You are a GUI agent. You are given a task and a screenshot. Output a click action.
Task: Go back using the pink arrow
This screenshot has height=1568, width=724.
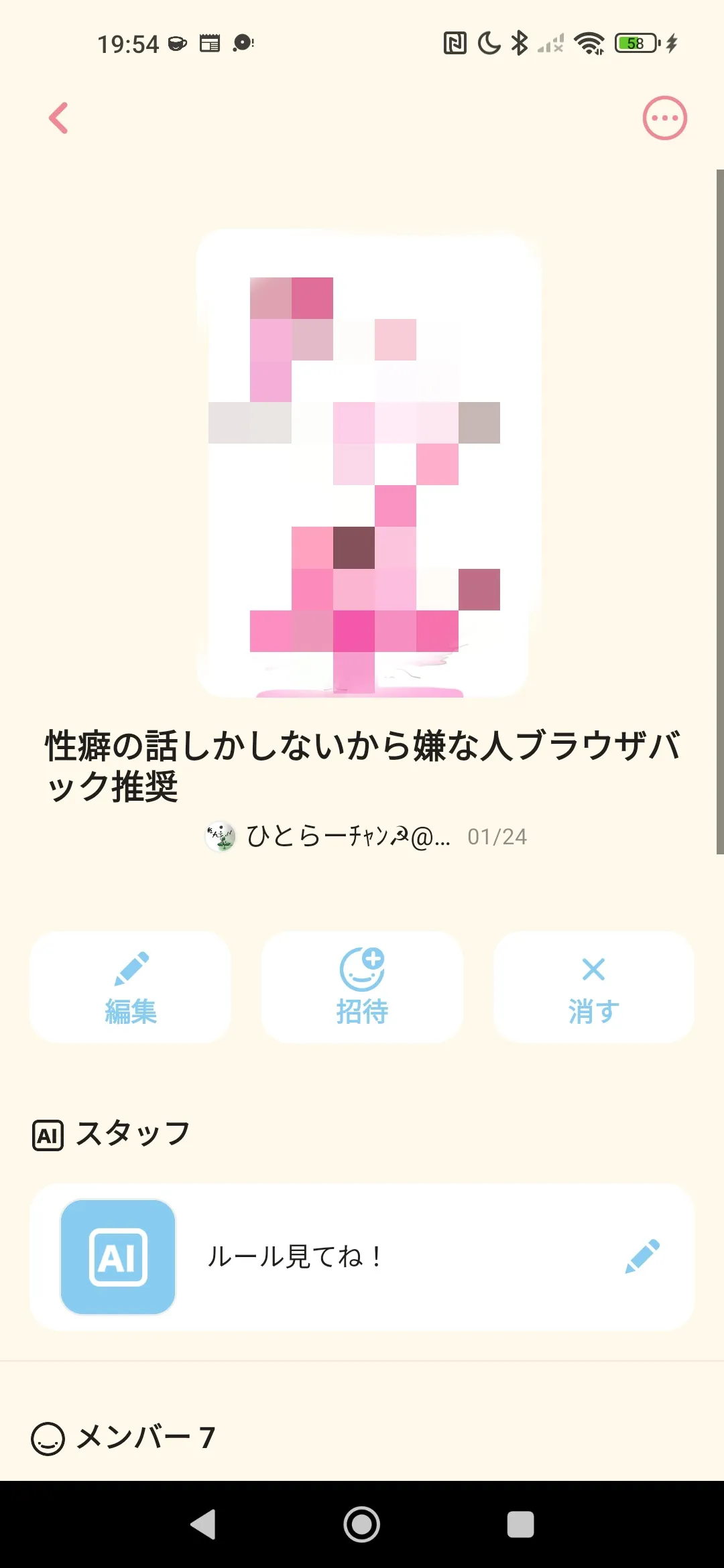59,118
